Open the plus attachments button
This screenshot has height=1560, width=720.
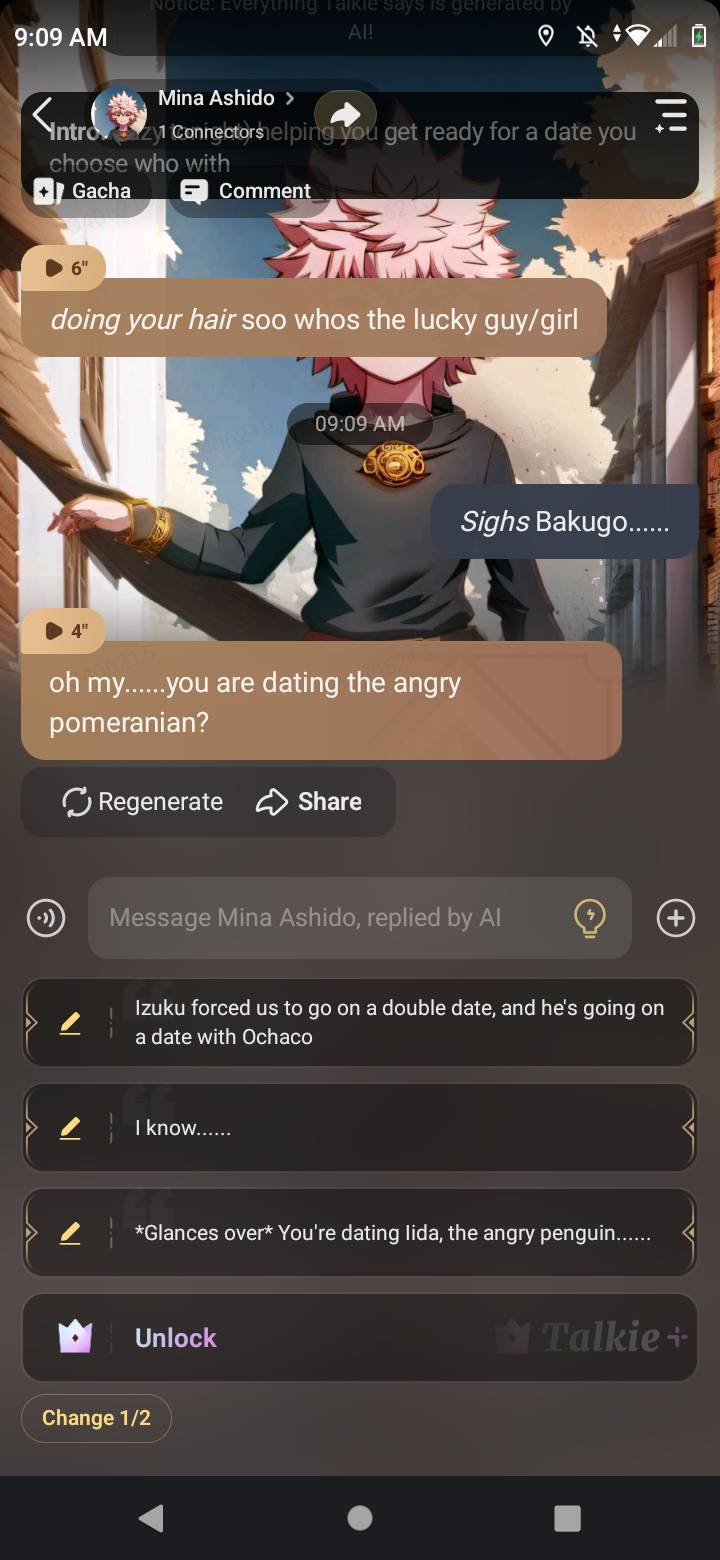(676, 918)
